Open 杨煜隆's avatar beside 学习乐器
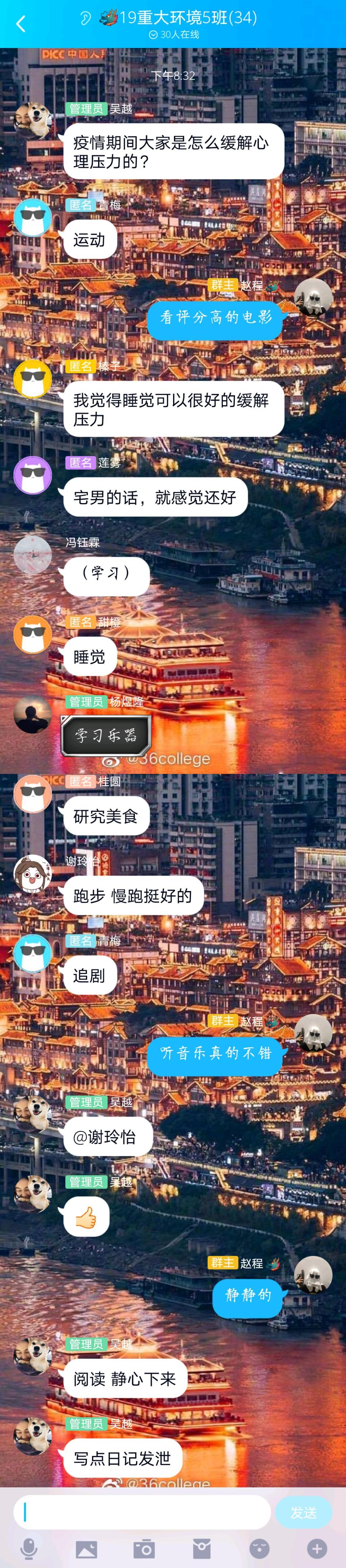The width and height of the screenshot is (346, 1568). click(x=33, y=714)
